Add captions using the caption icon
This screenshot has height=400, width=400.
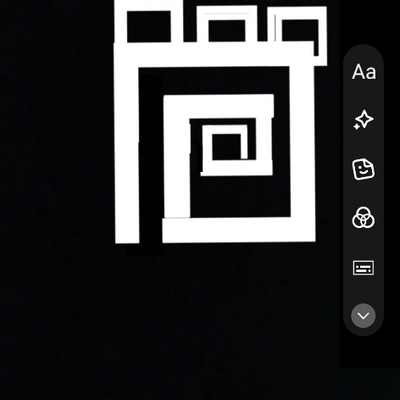(x=363, y=268)
